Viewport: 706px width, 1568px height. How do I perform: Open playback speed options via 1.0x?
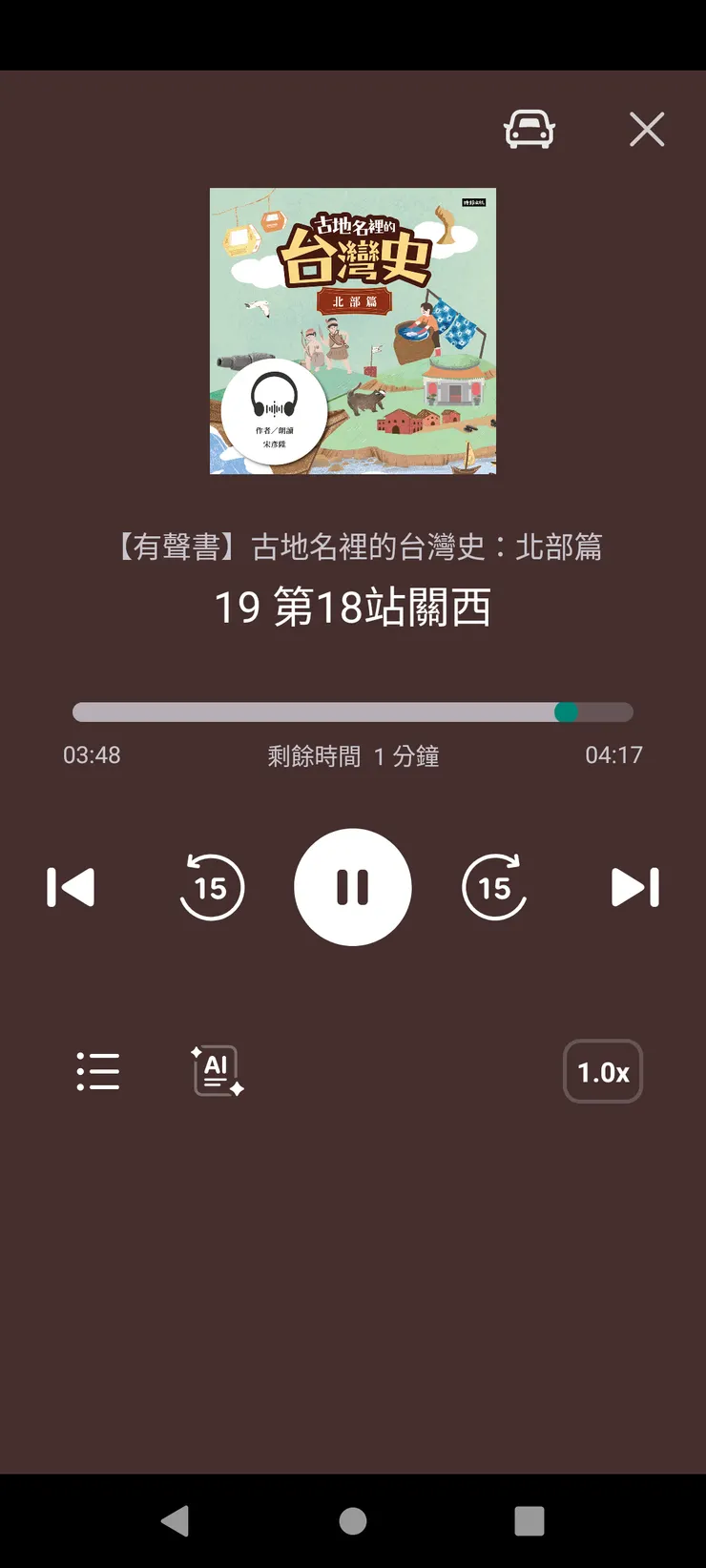coord(602,1072)
